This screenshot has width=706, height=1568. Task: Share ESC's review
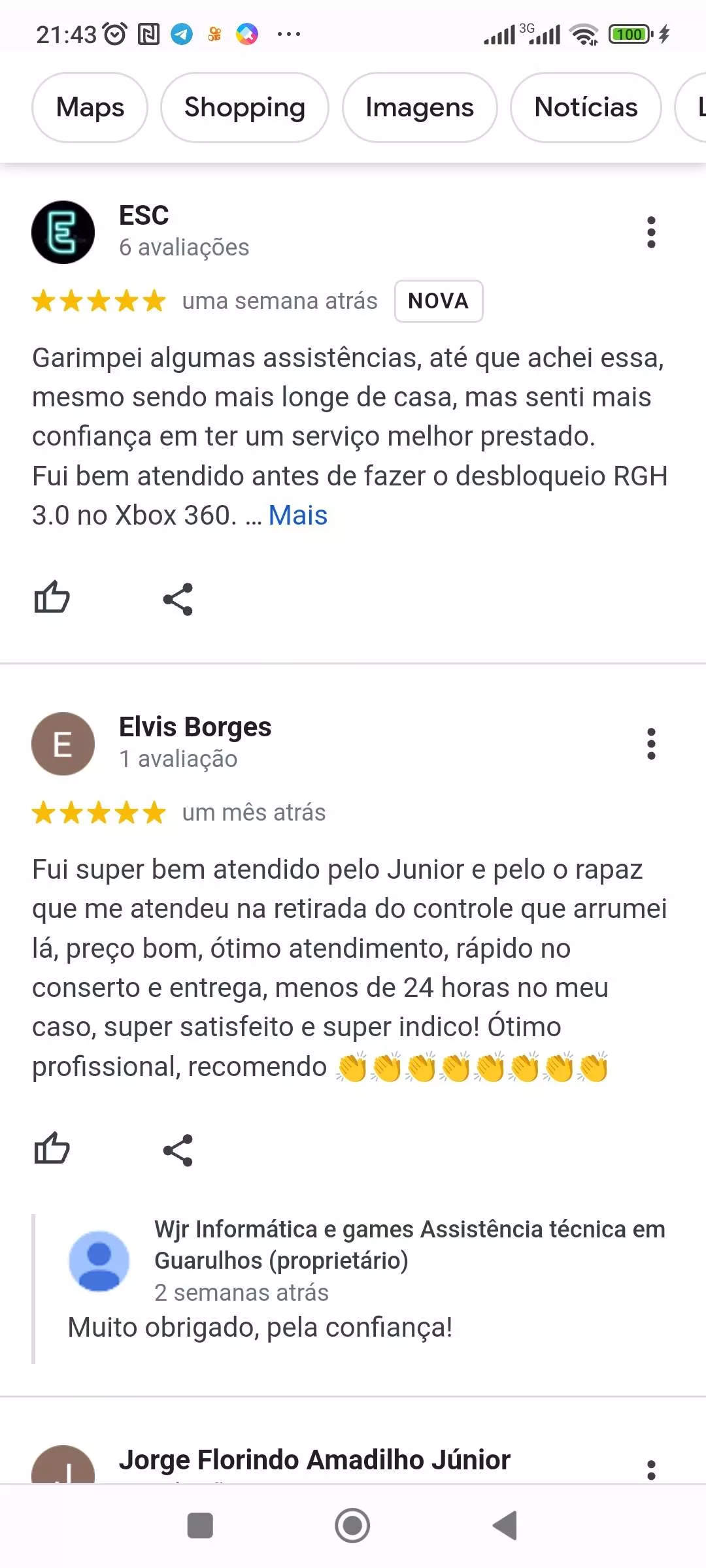coord(178,599)
